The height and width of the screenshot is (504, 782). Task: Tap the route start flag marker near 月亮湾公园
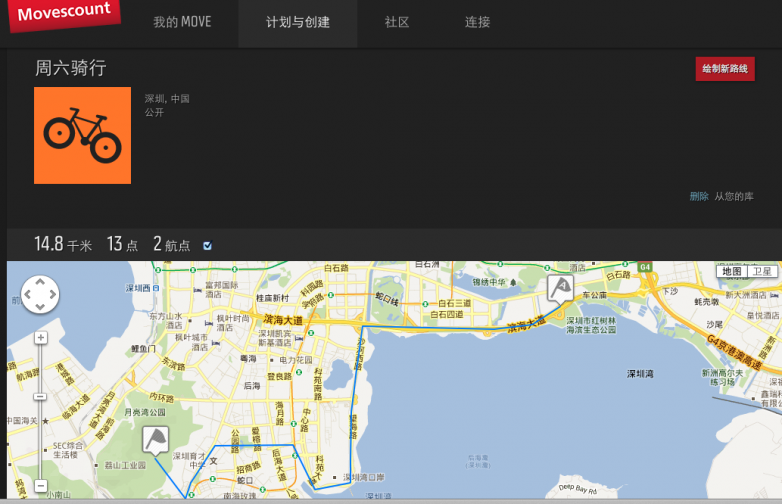[155, 438]
